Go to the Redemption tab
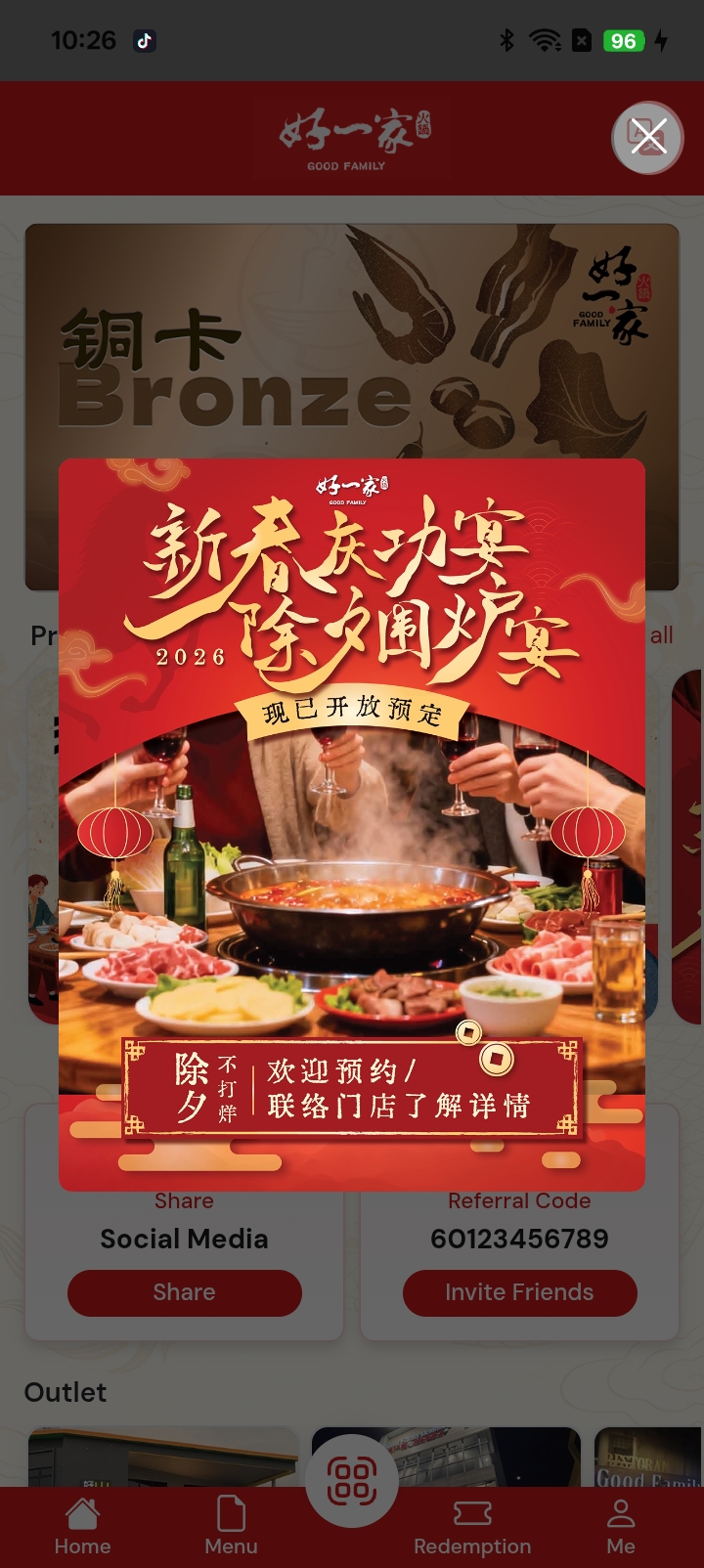Viewport: 704px width, 1568px height. (472, 1527)
